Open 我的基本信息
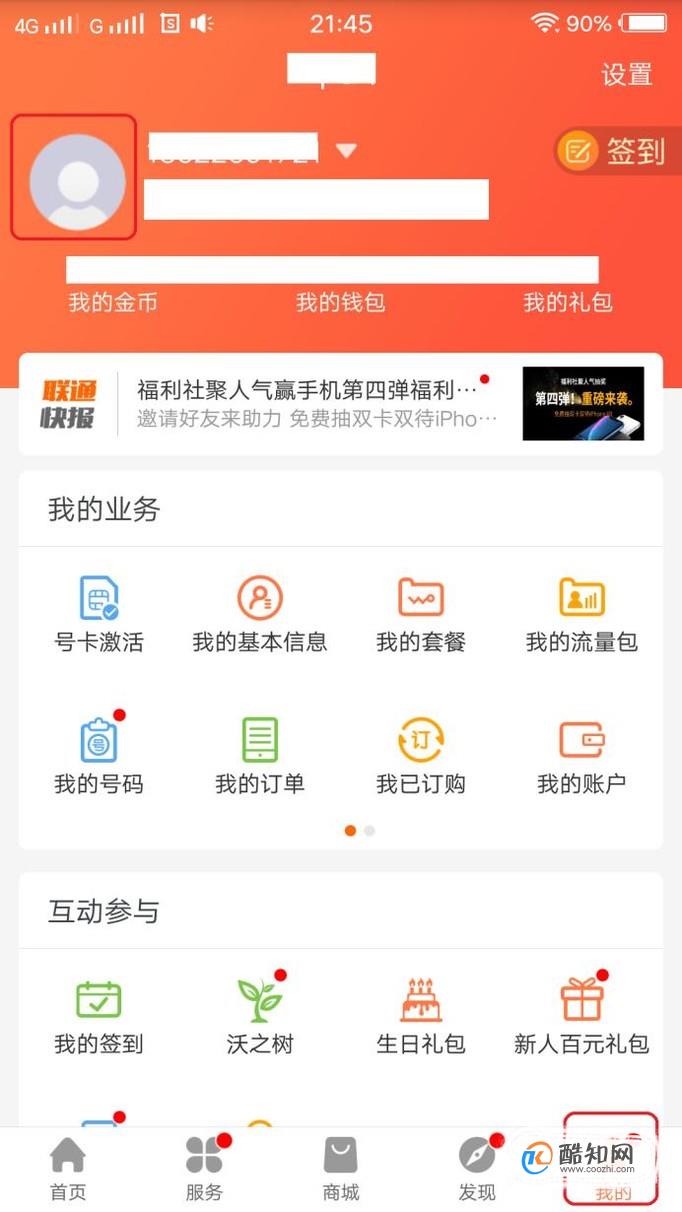This screenshot has height=1212, width=682. [x=260, y=614]
